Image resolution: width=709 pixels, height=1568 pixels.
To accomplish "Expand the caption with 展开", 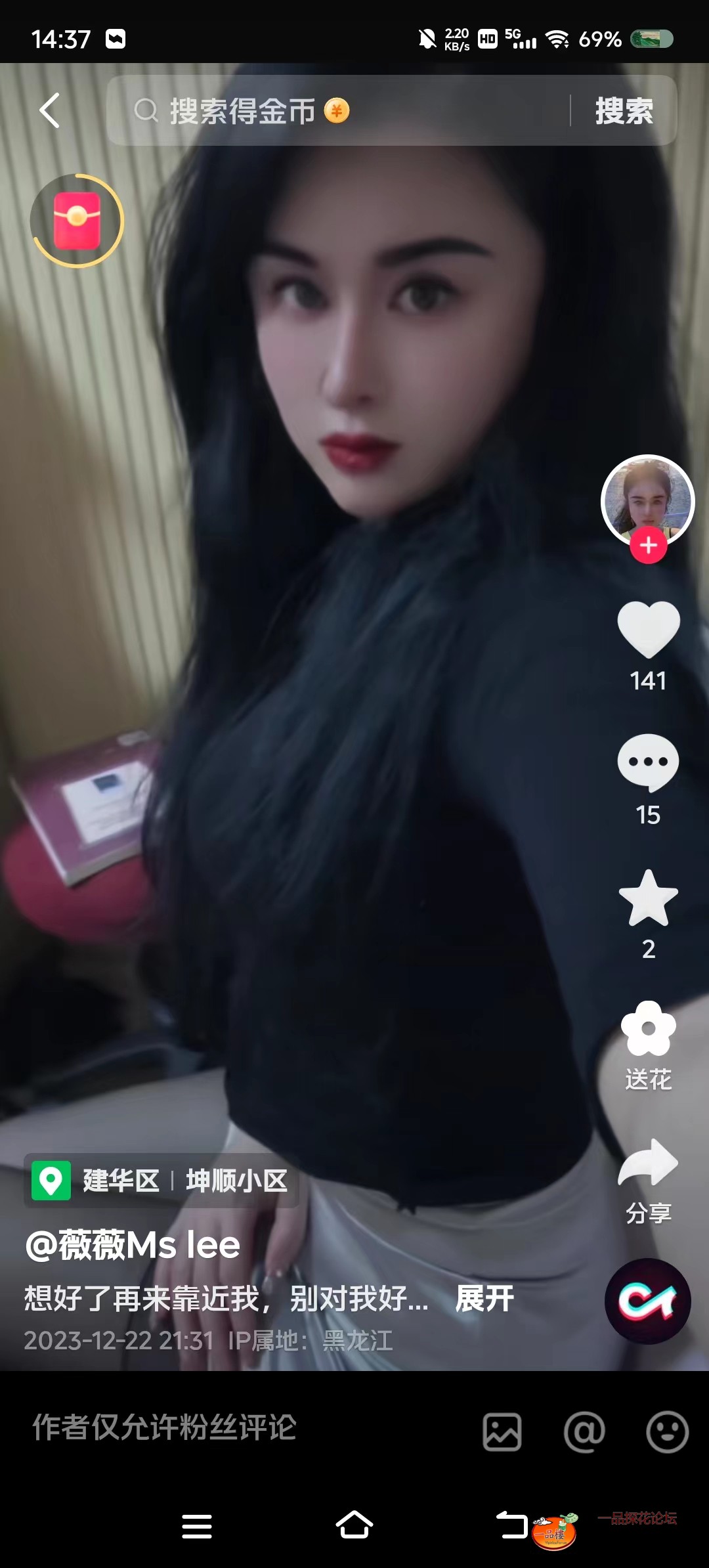I will (484, 1298).
